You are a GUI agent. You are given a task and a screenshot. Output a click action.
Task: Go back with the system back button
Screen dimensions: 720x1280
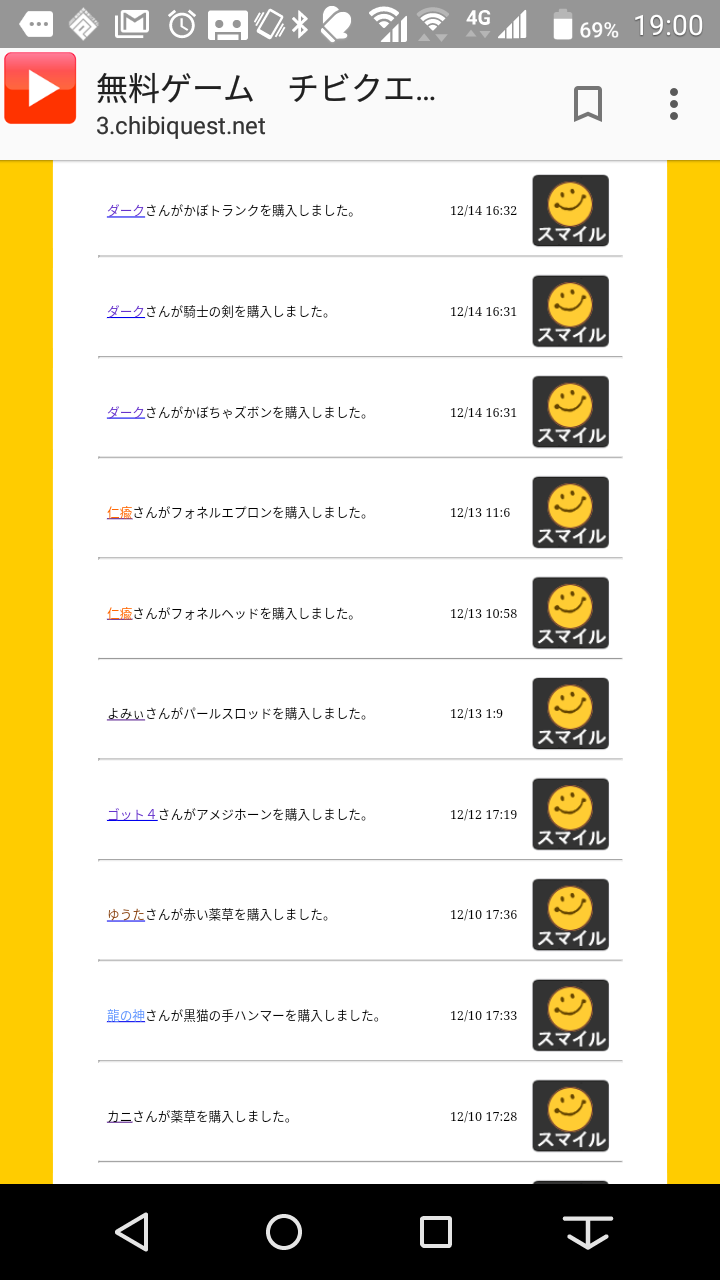pos(132,1232)
